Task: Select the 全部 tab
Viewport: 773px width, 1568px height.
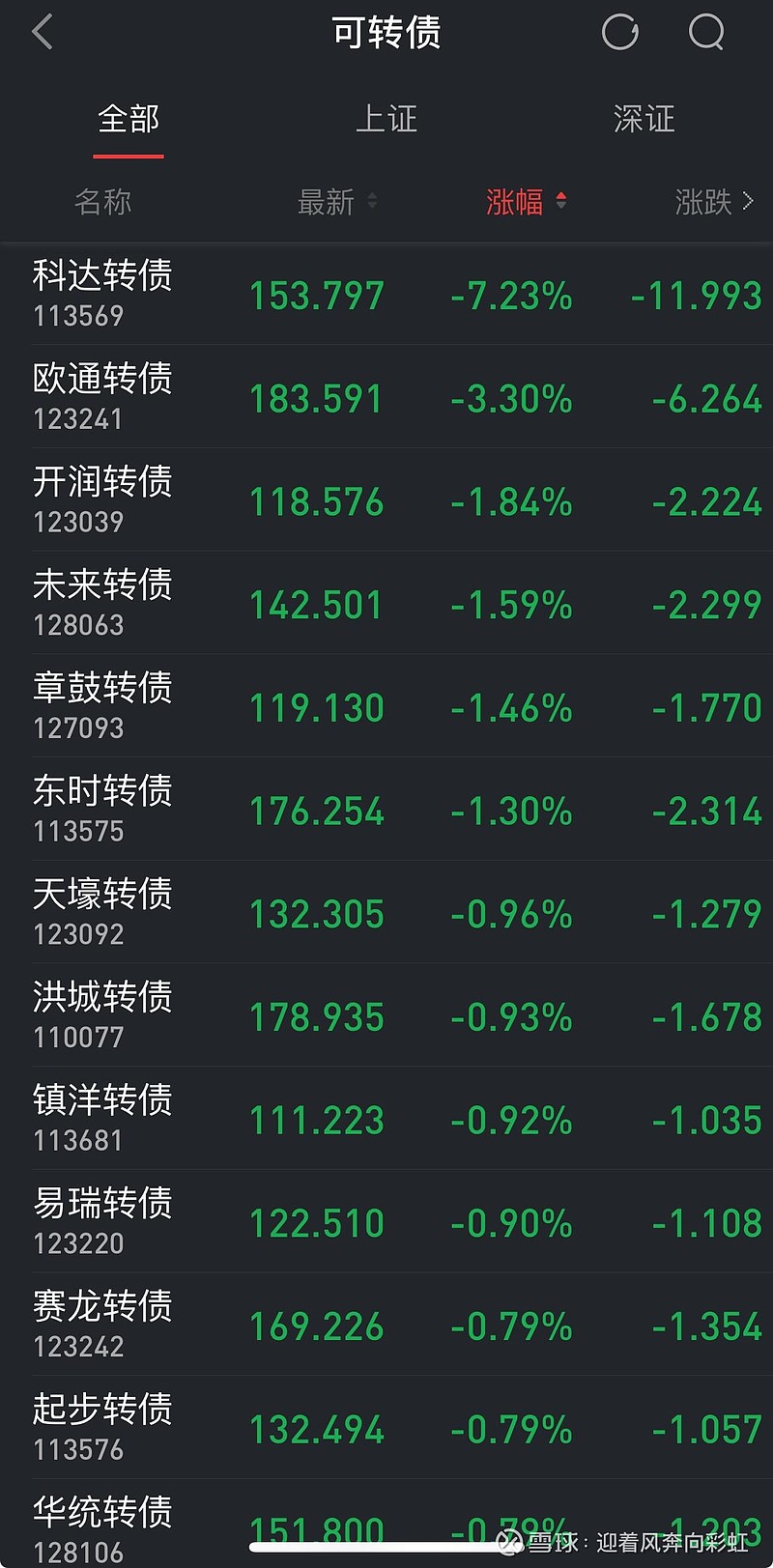Action: pos(128,119)
